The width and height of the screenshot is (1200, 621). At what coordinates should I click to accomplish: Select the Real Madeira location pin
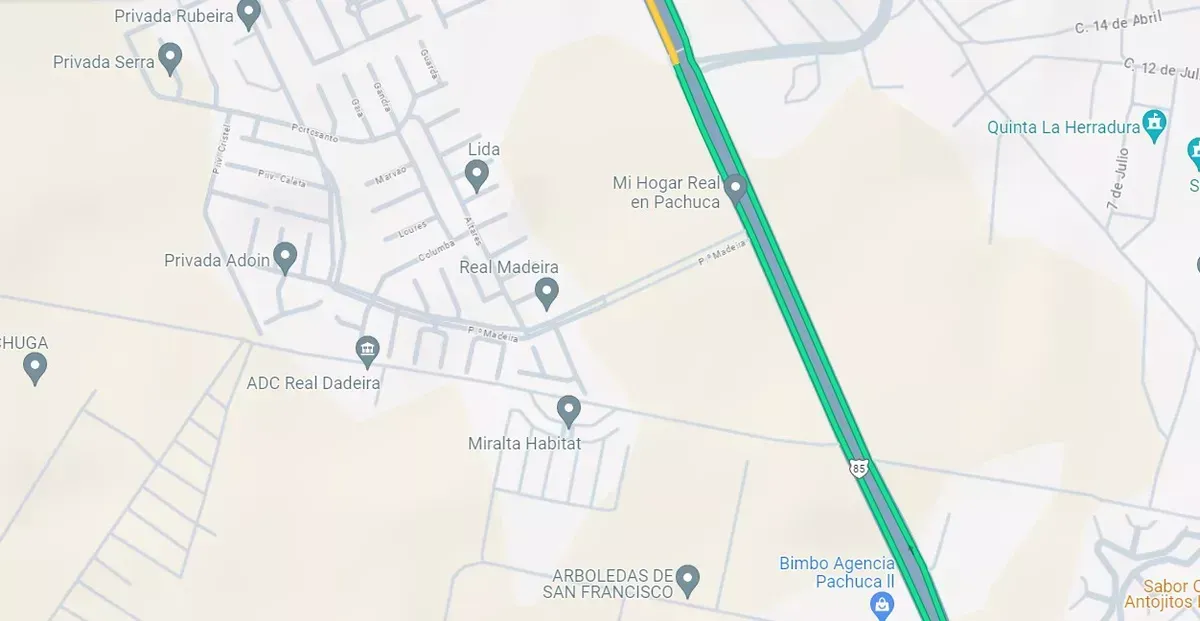546,292
